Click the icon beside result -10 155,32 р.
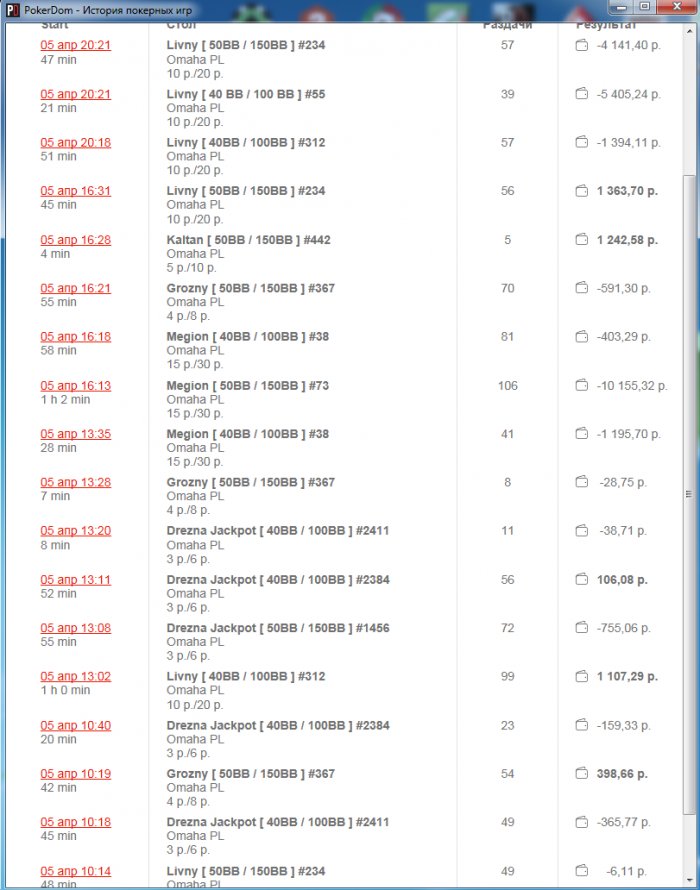Screen dimensions: 700x890 (582, 385)
